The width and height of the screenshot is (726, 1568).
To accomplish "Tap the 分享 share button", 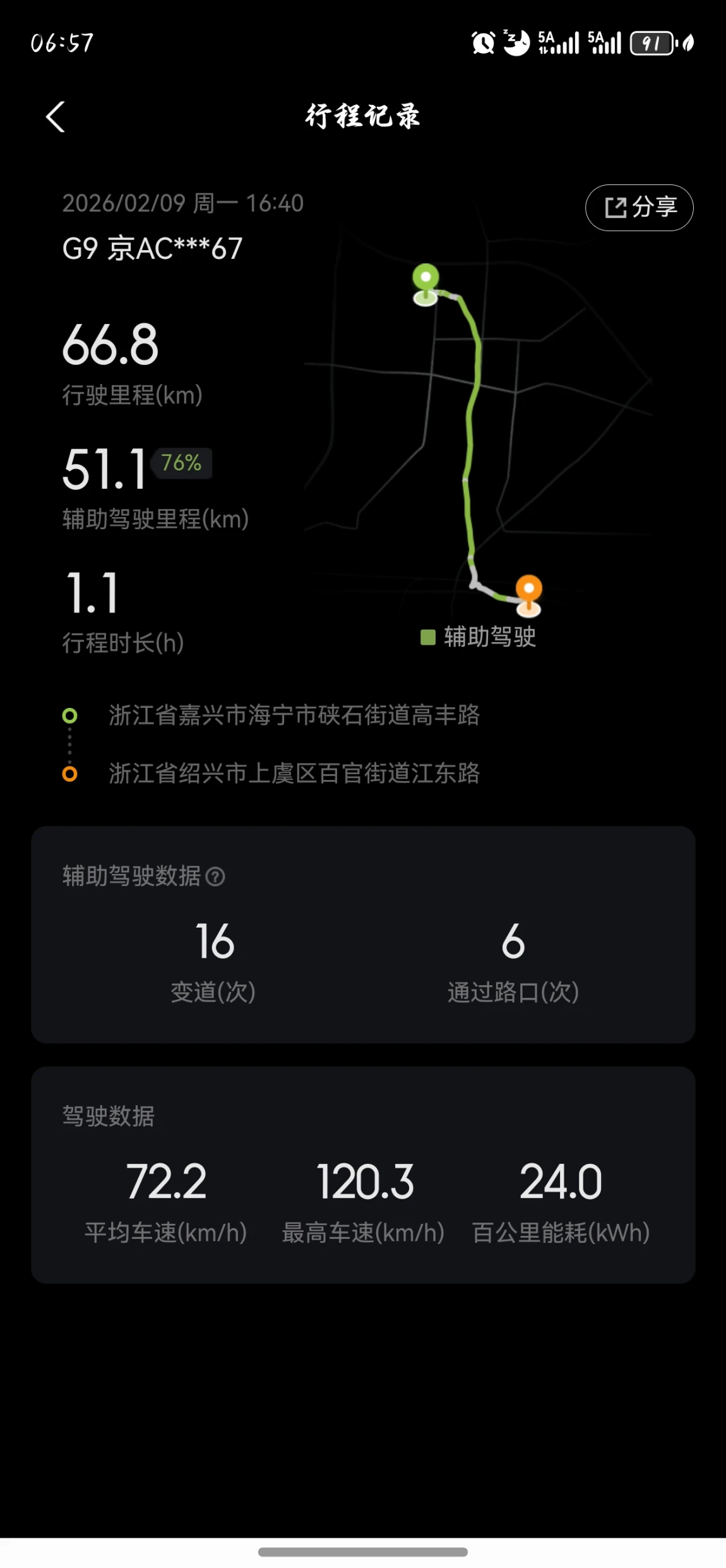I will click(639, 207).
